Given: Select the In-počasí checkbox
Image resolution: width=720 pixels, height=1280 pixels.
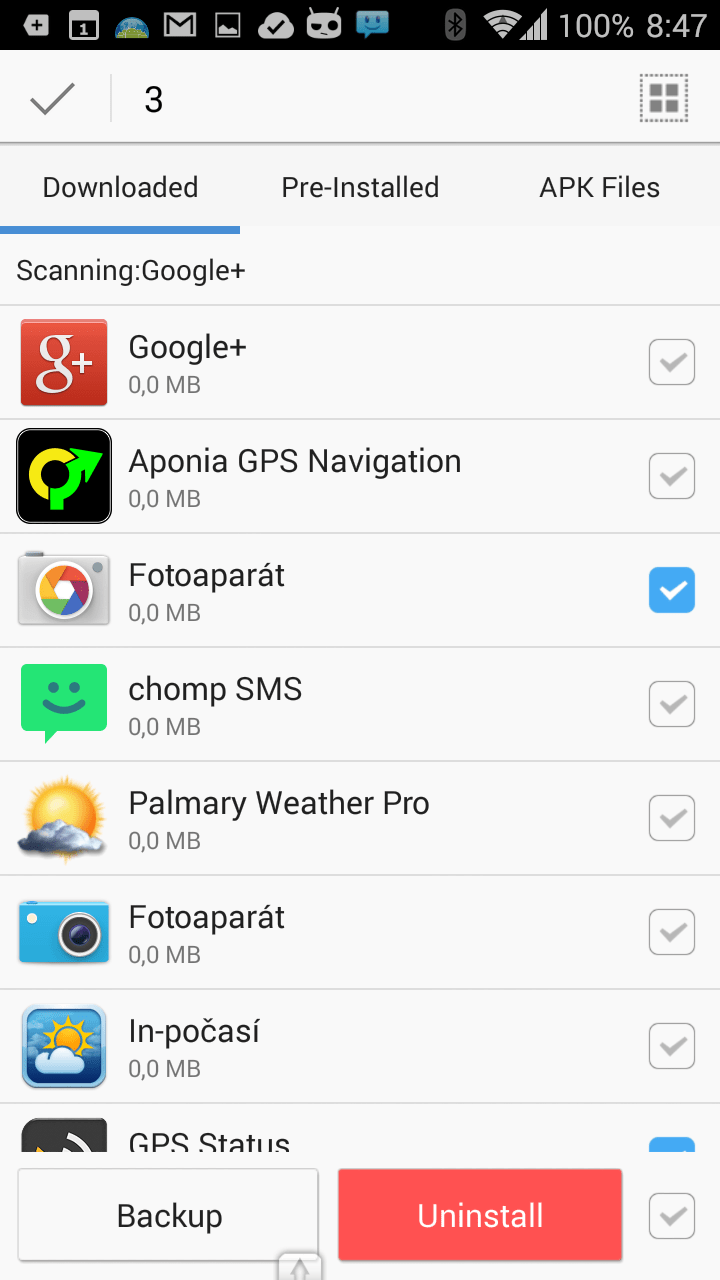Looking at the screenshot, I should tap(672, 1046).
